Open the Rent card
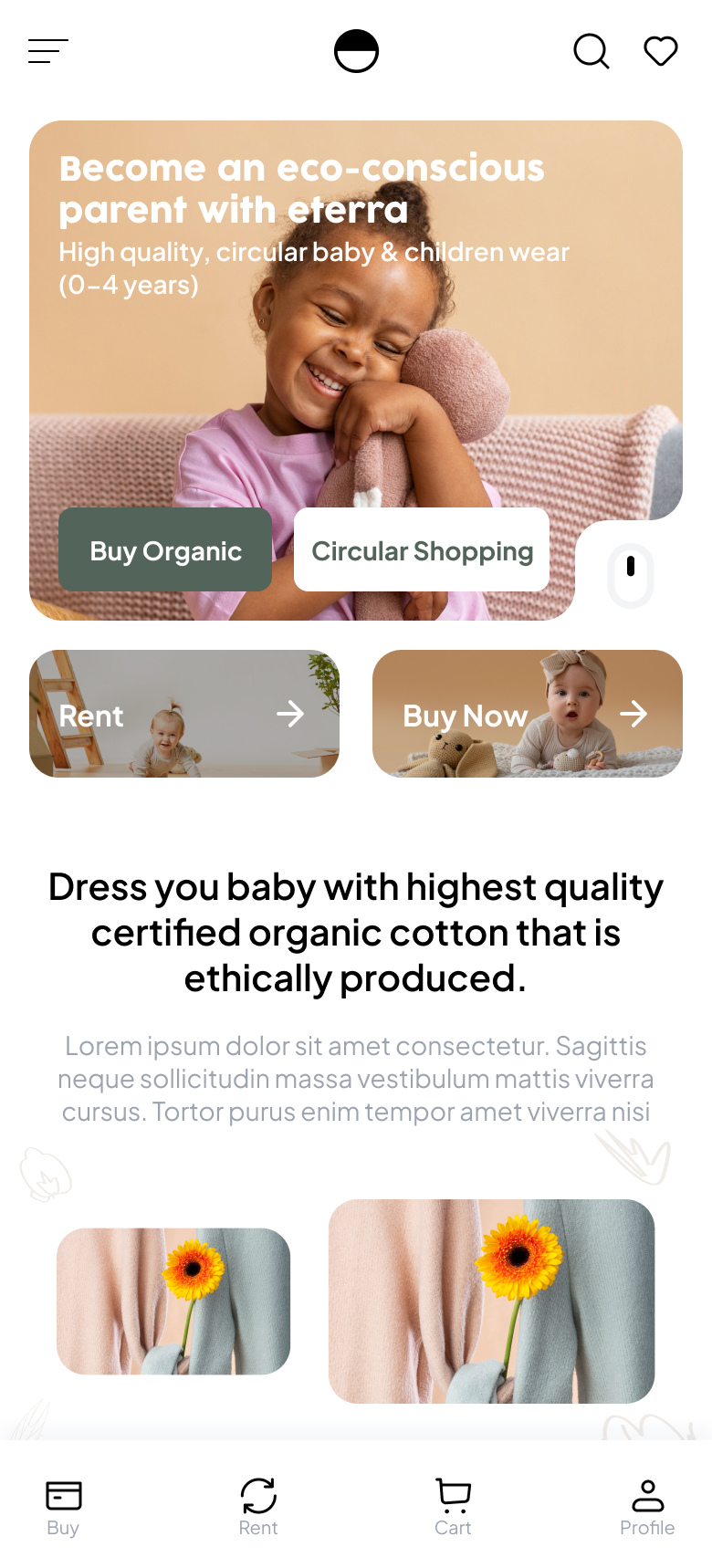Image resolution: width=712 pixels, height=1568 pixels. [x=184, y=714]
